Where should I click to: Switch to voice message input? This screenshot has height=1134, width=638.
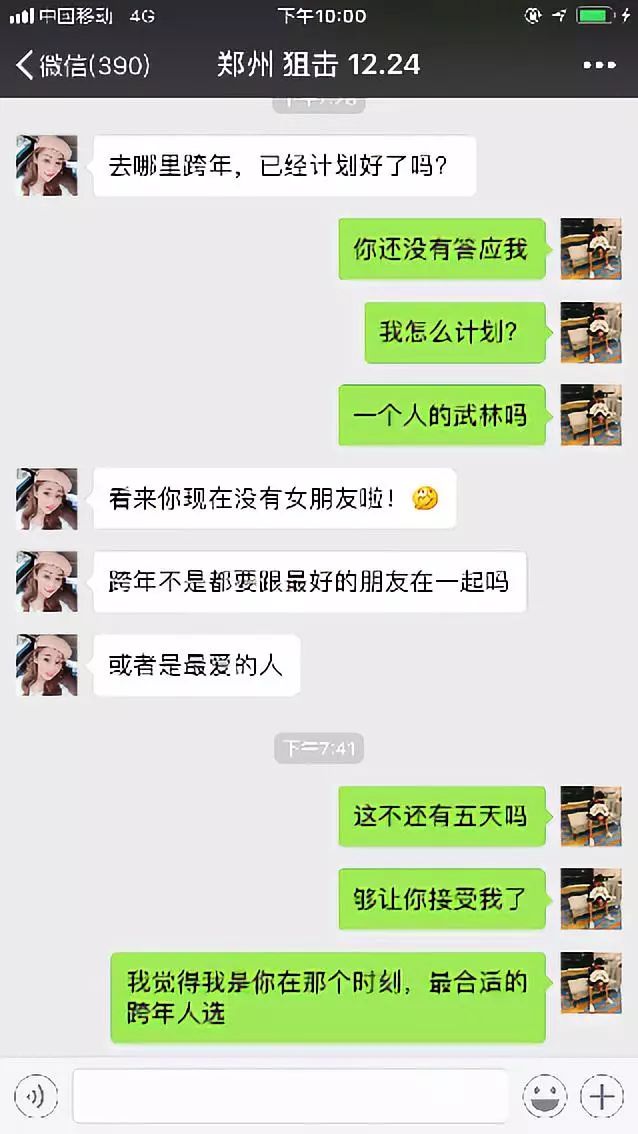pyautogui.click(x=35, y=1096)
